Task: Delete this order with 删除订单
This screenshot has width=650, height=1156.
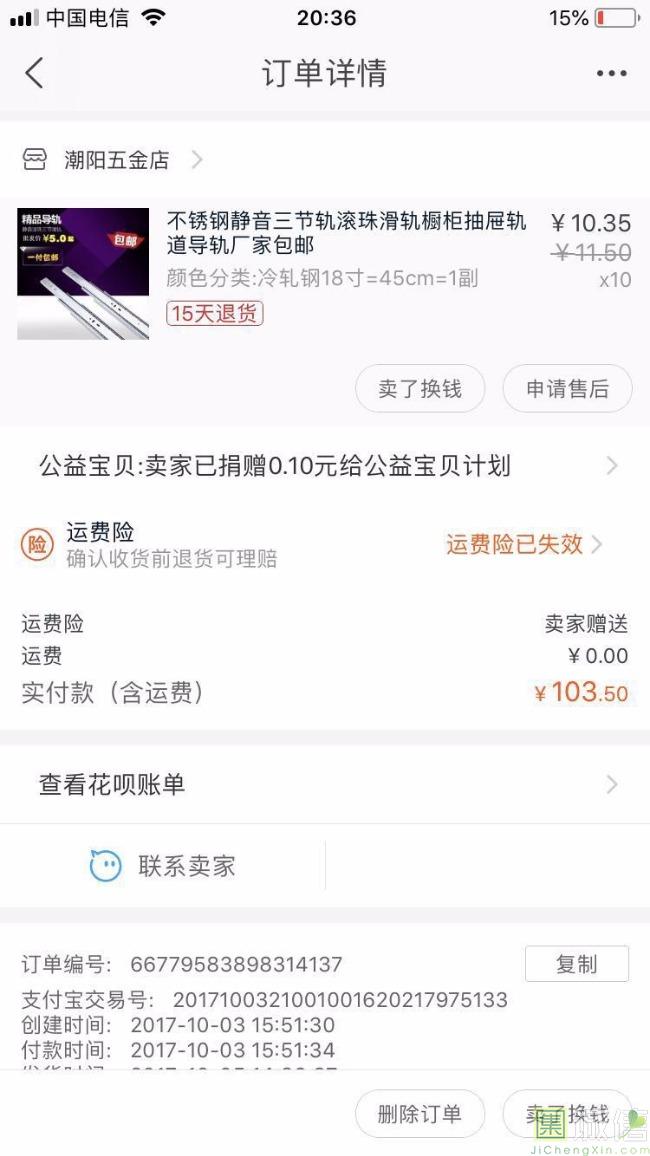Action: pos(420,1113)
